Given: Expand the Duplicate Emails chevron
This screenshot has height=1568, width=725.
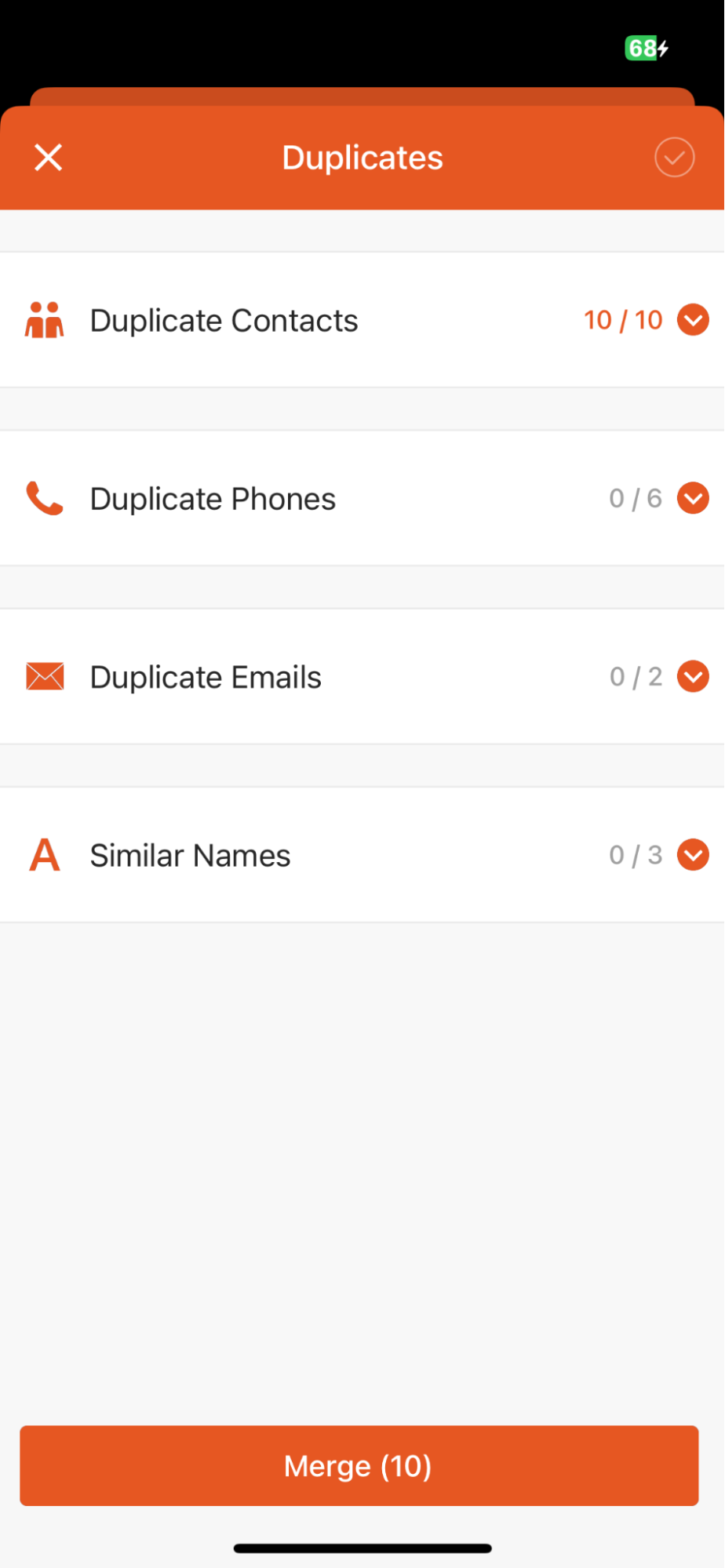Looking at the screenshot, I should pyautogui.click(x=693, y=676).
